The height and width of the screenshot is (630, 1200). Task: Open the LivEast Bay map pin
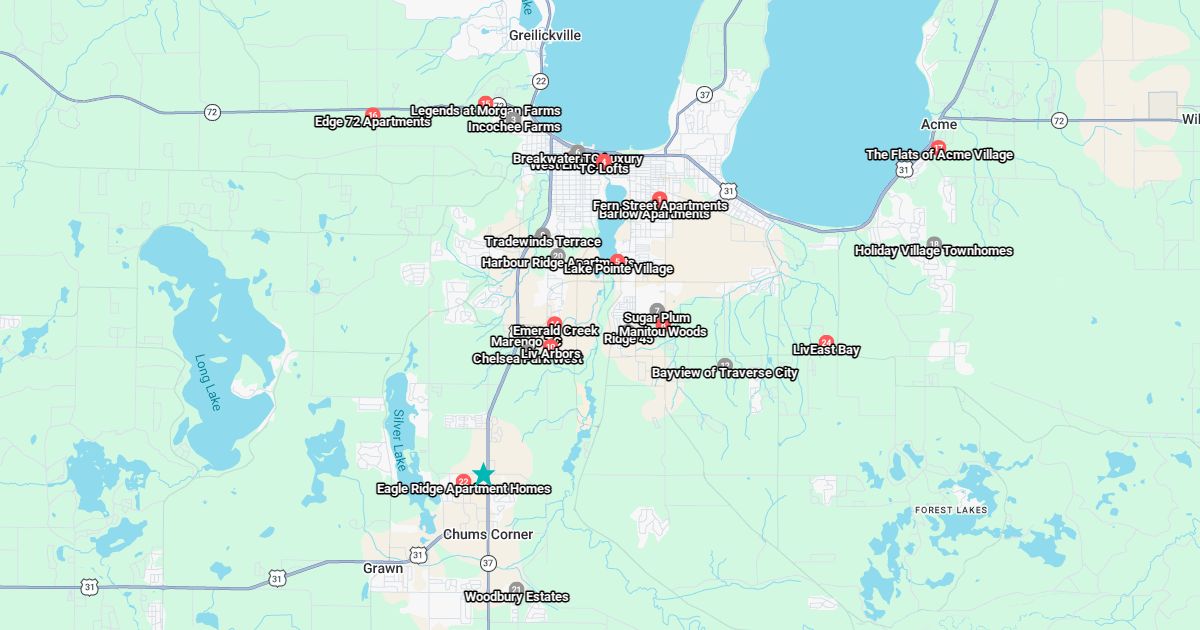click(x=826, y=342)
